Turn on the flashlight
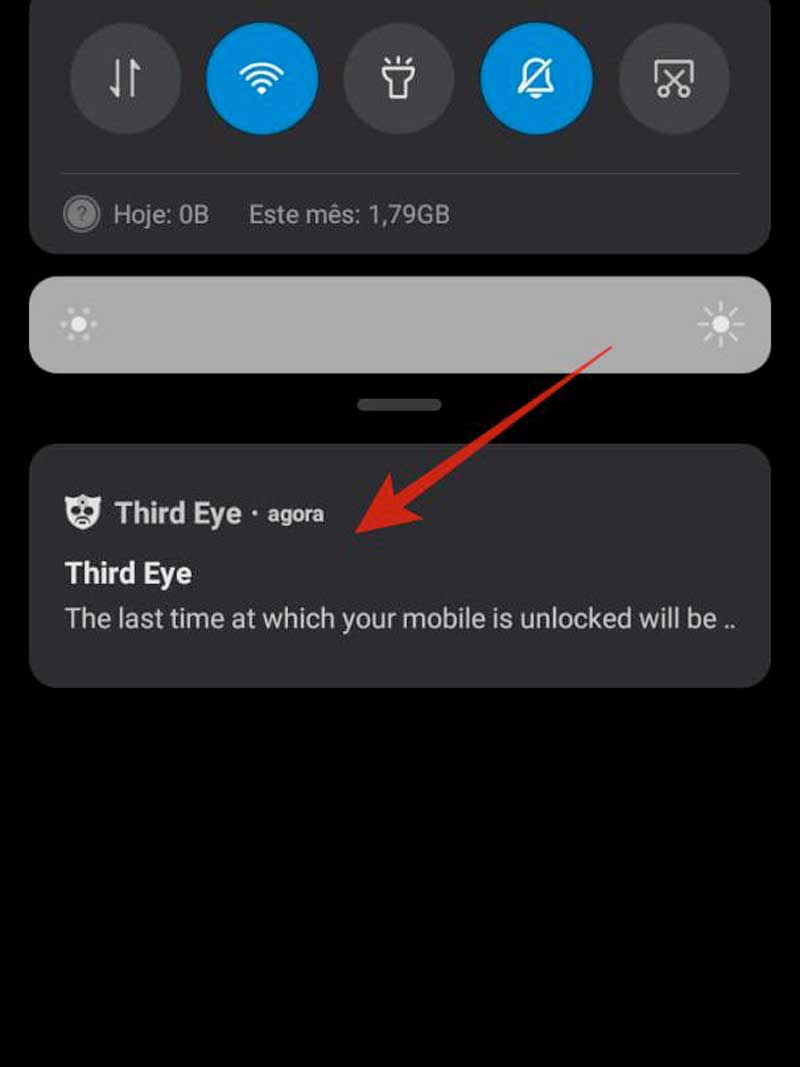The image size is (800, 1067). (399, 78)
